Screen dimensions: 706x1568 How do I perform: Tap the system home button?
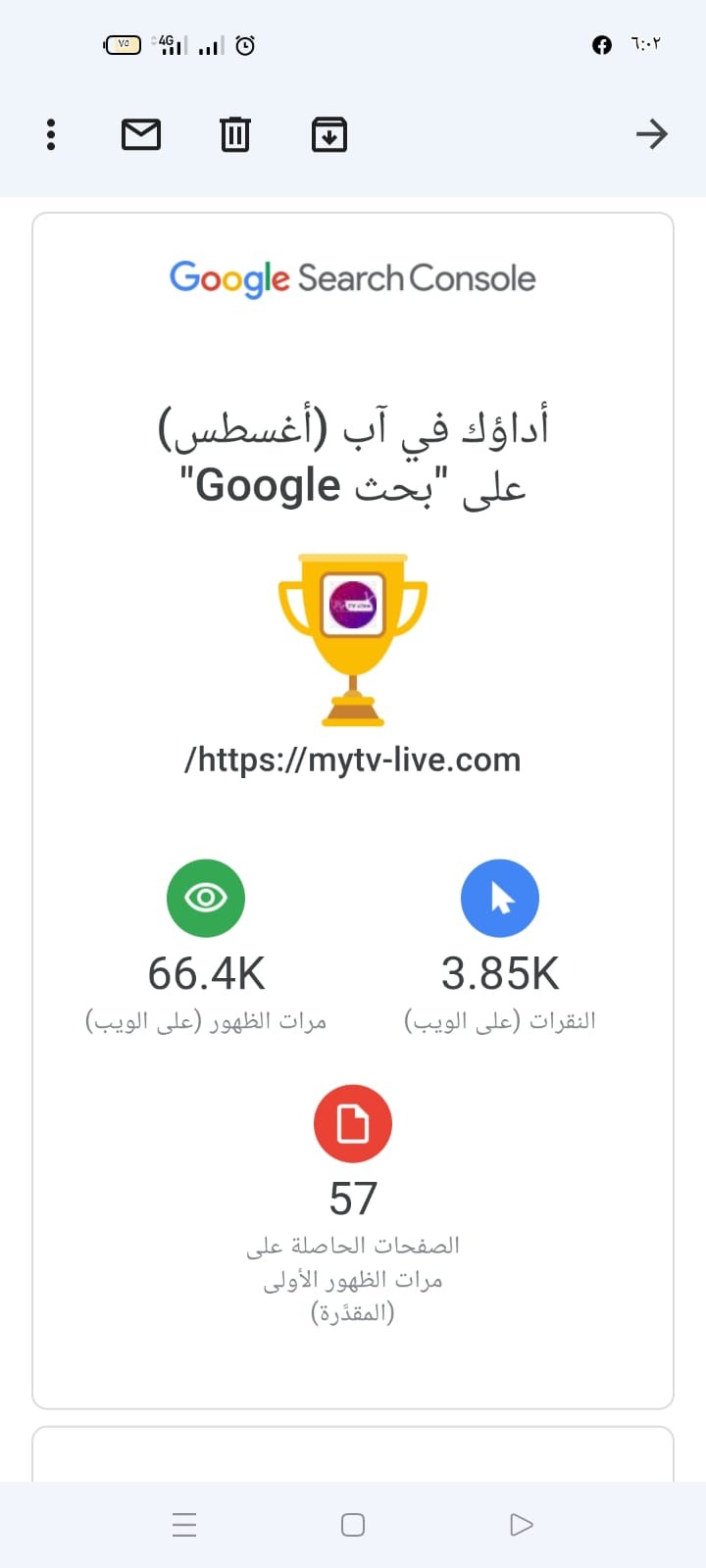click(353, 1525)
